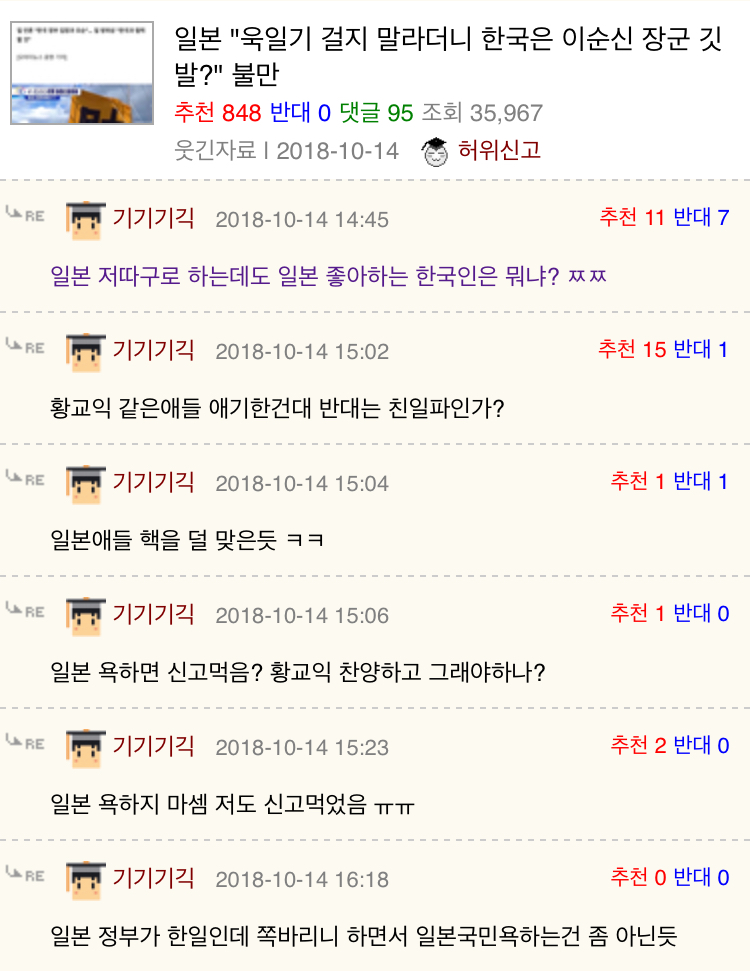
Task: Open the 허위신고 author profile
Action: [x=498, y=151]
